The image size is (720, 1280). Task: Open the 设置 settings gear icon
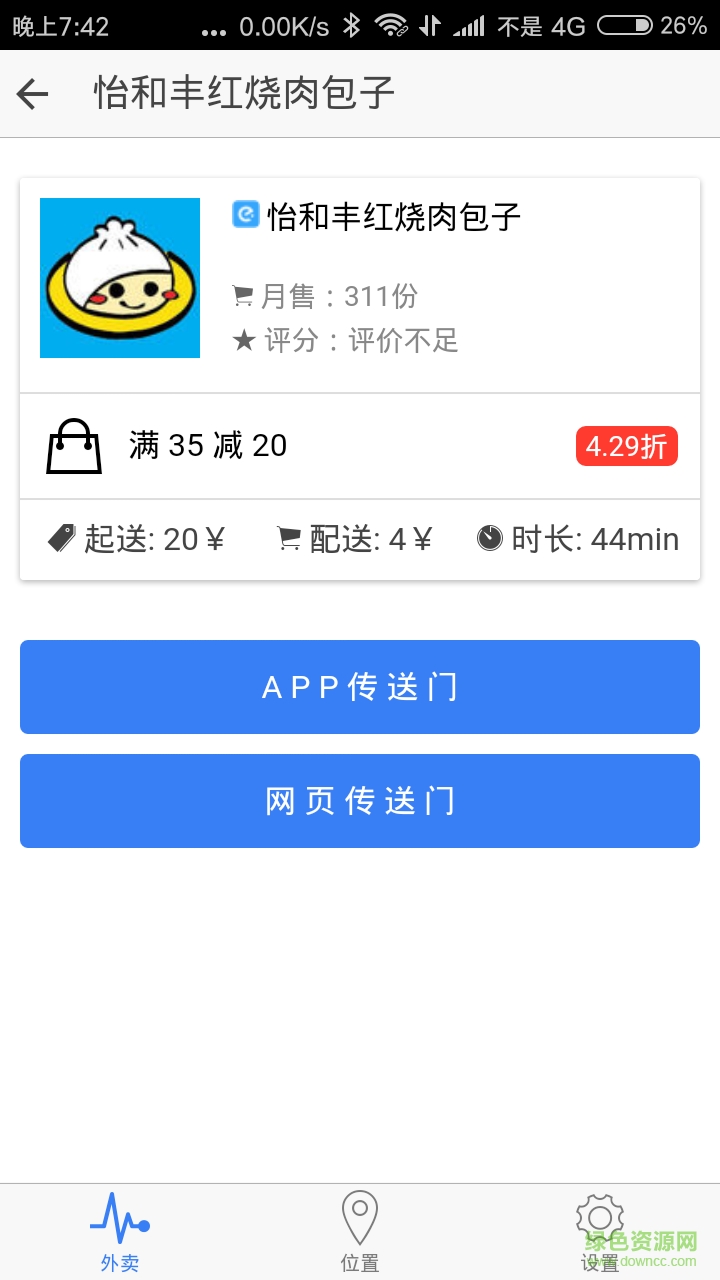point(599,1215)
